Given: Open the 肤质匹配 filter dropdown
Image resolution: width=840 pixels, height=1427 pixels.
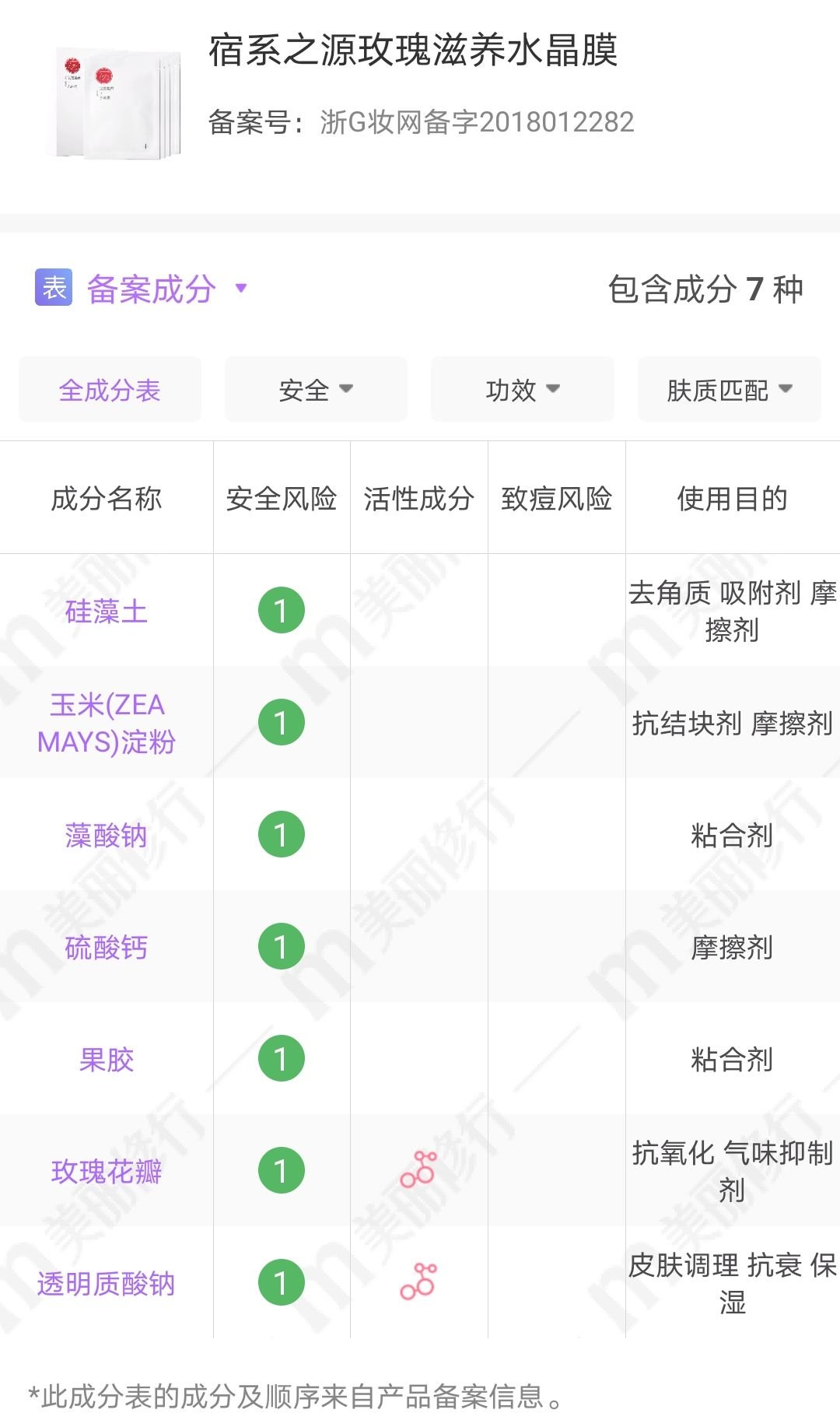Looking at the screenshot, I should pyautogui.click(x=730, y=390).
